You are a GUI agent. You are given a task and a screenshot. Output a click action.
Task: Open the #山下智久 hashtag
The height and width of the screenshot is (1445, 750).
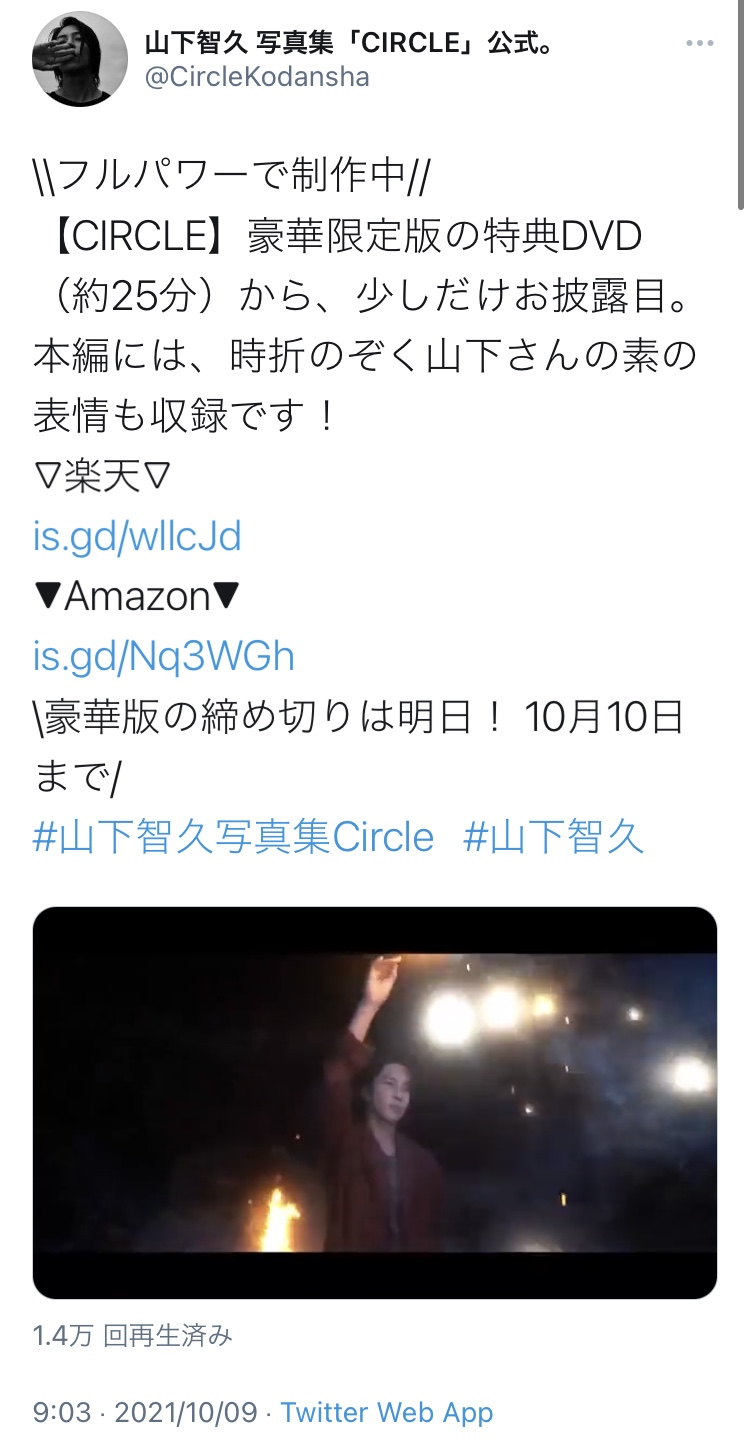pyautogui.click(x=554, y=836)
